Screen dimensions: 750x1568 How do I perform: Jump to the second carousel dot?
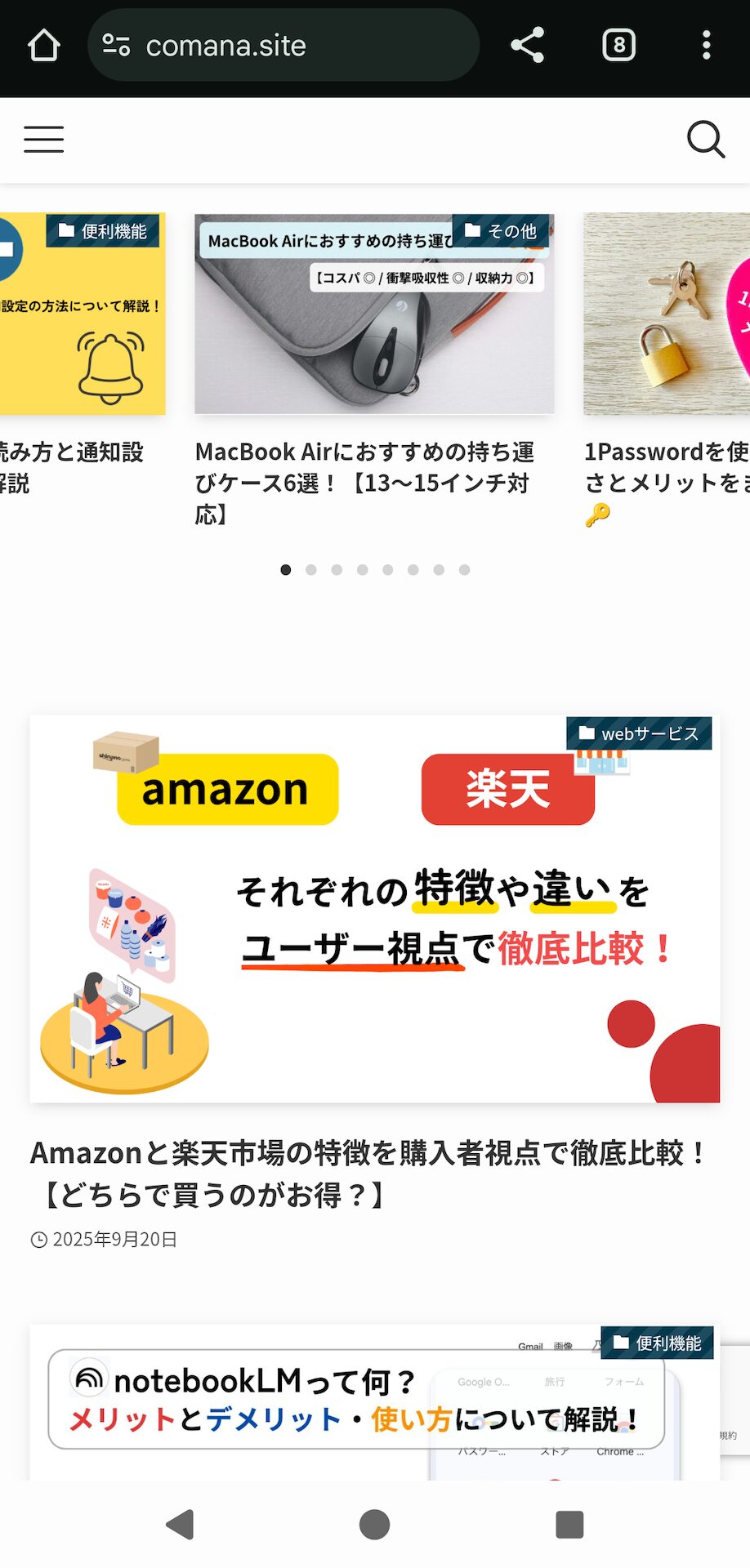(x=311, y=570)
